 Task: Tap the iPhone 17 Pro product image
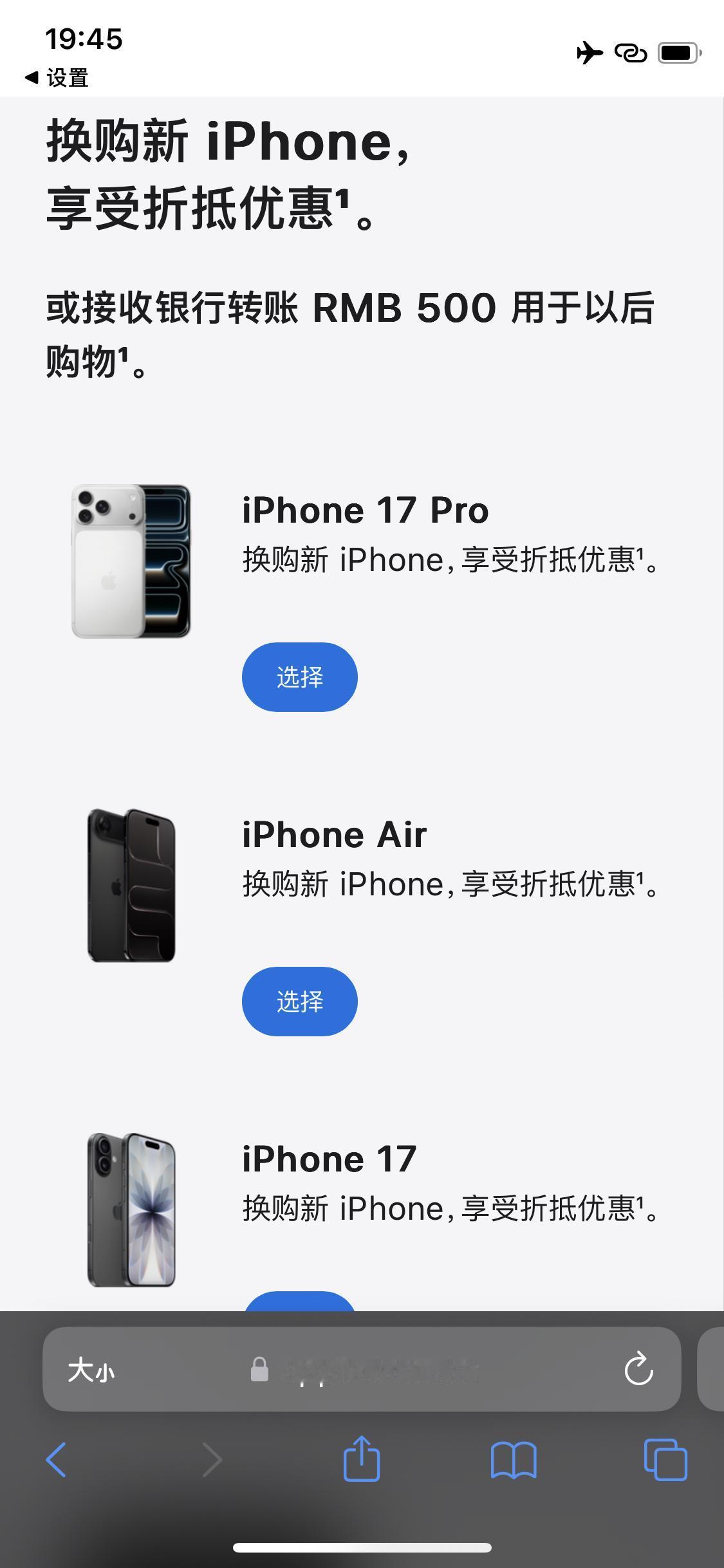[x=133, y=561]
